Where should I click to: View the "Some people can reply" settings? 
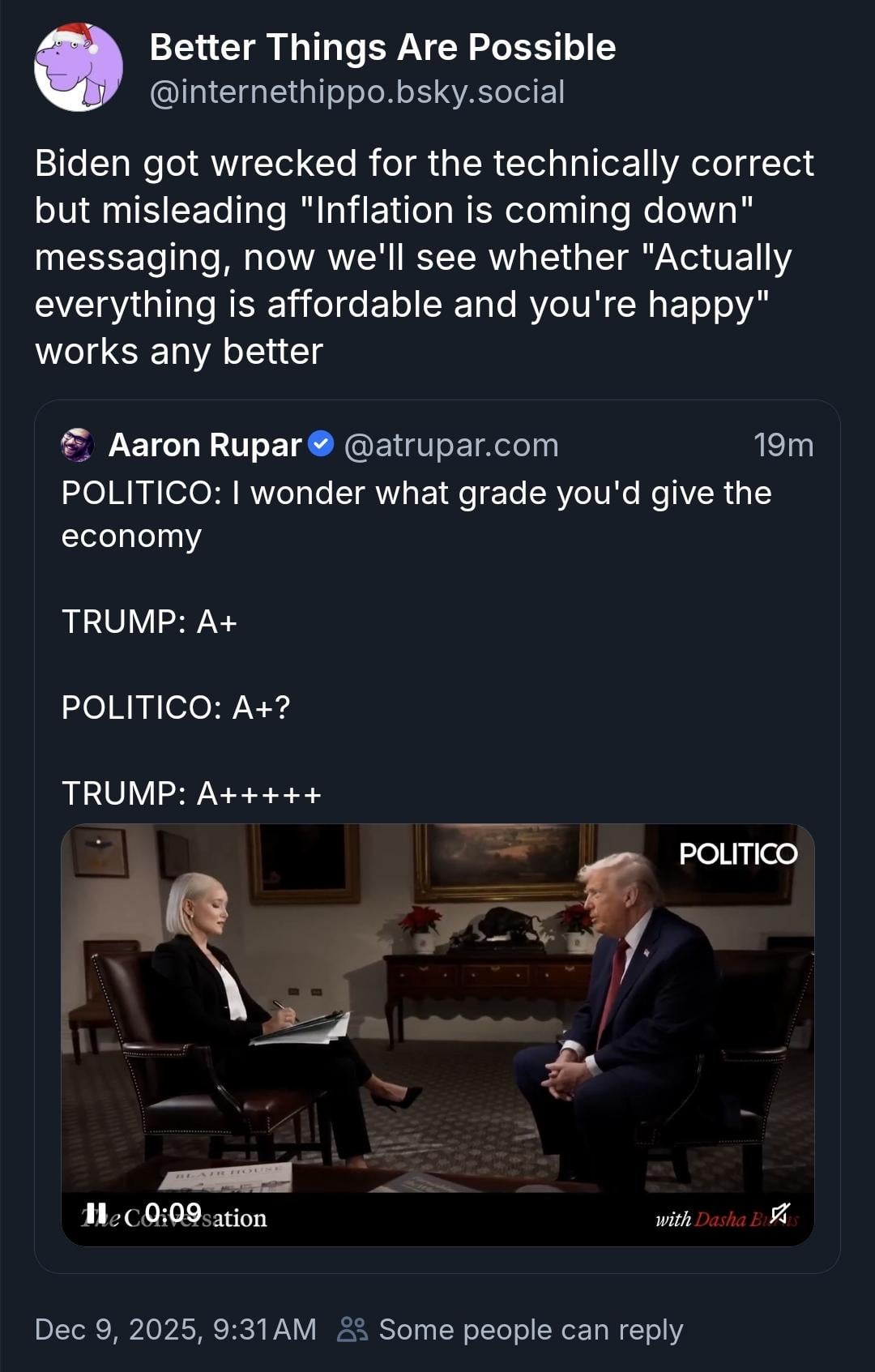[x=510, y=1330]
